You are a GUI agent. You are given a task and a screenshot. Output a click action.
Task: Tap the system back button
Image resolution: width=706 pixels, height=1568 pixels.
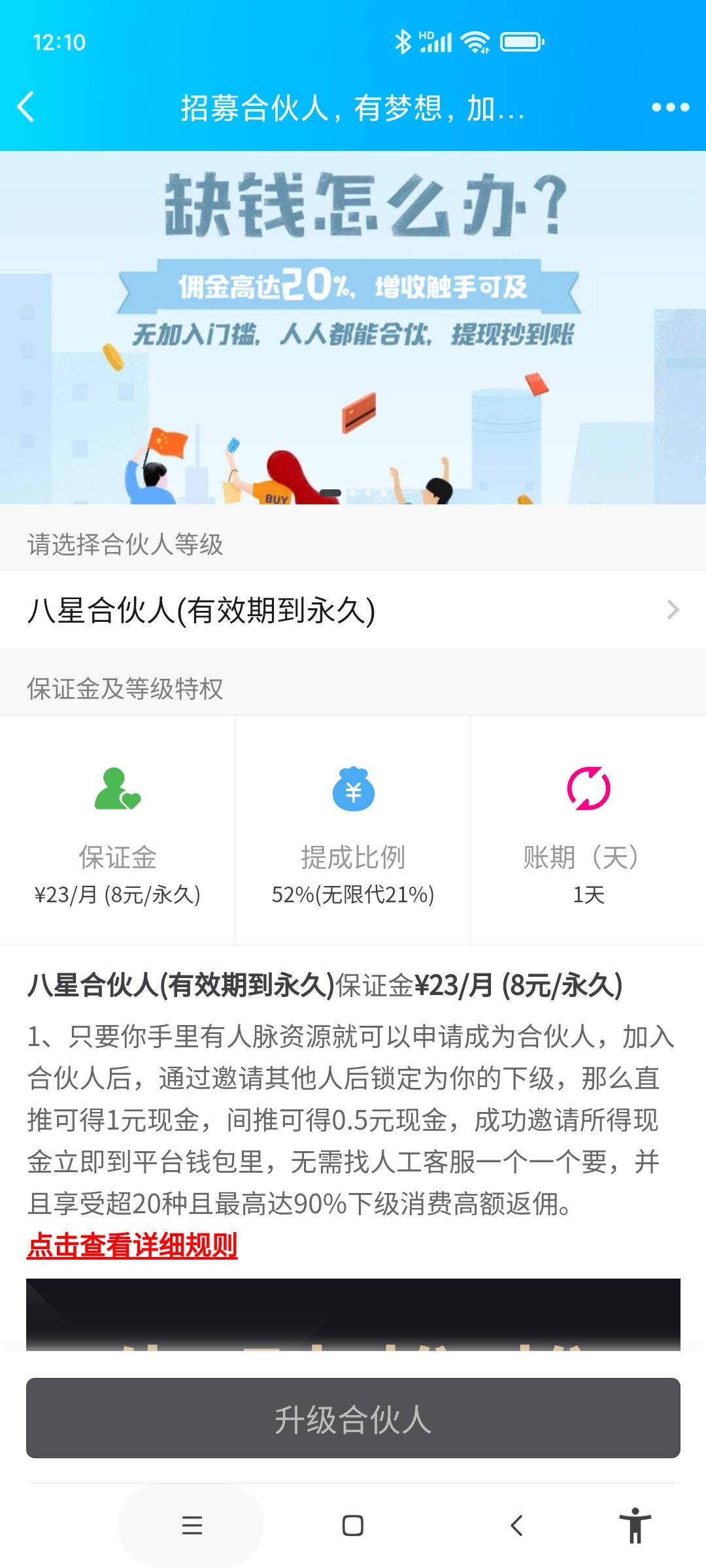516,1525
